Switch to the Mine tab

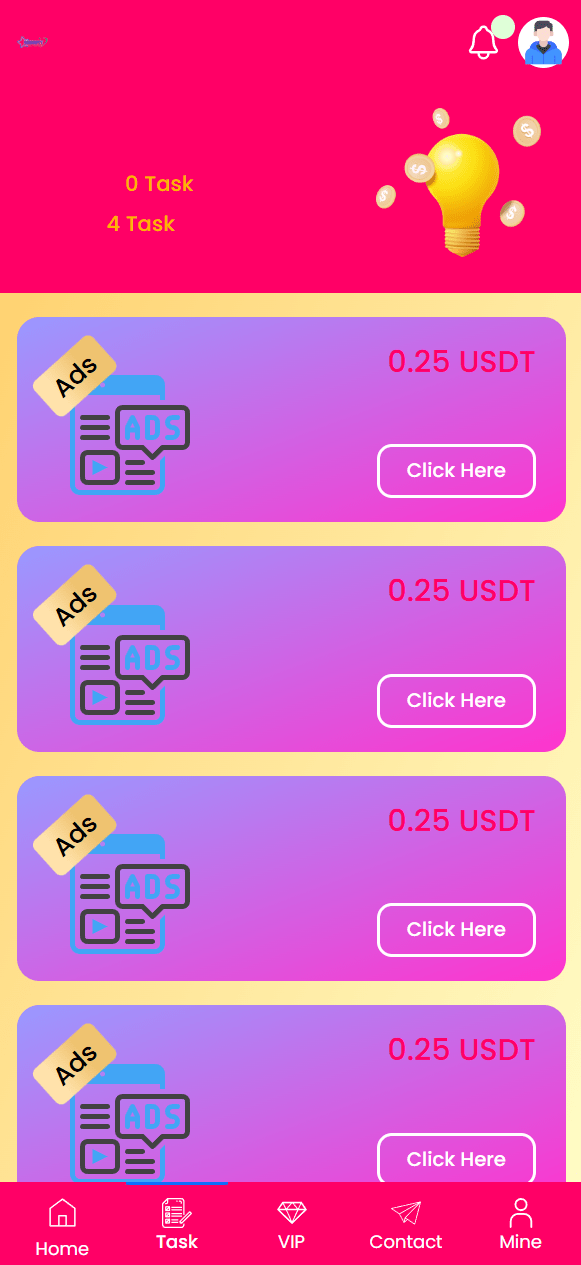(x=520, y=1225)
